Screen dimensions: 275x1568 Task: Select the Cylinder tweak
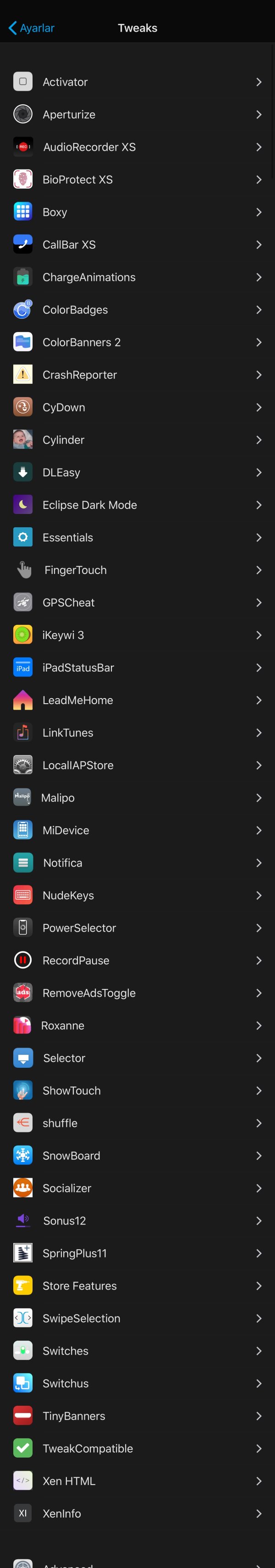pos(137,440)
